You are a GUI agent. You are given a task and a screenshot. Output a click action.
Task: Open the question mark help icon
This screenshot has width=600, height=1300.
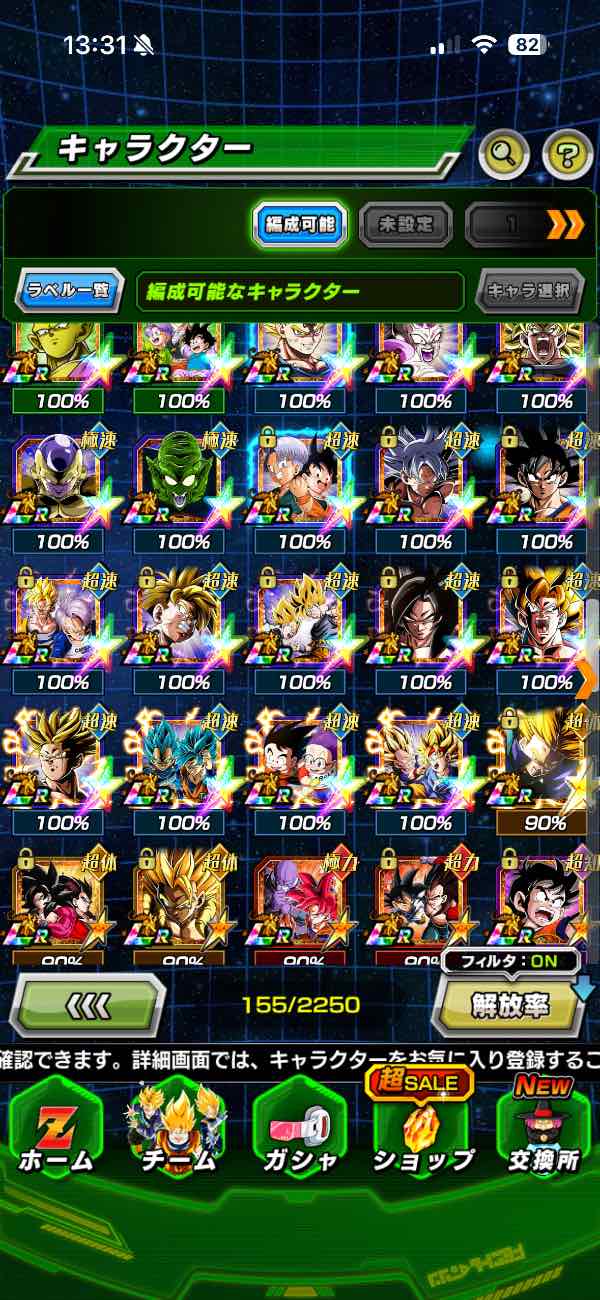(567, 153)
